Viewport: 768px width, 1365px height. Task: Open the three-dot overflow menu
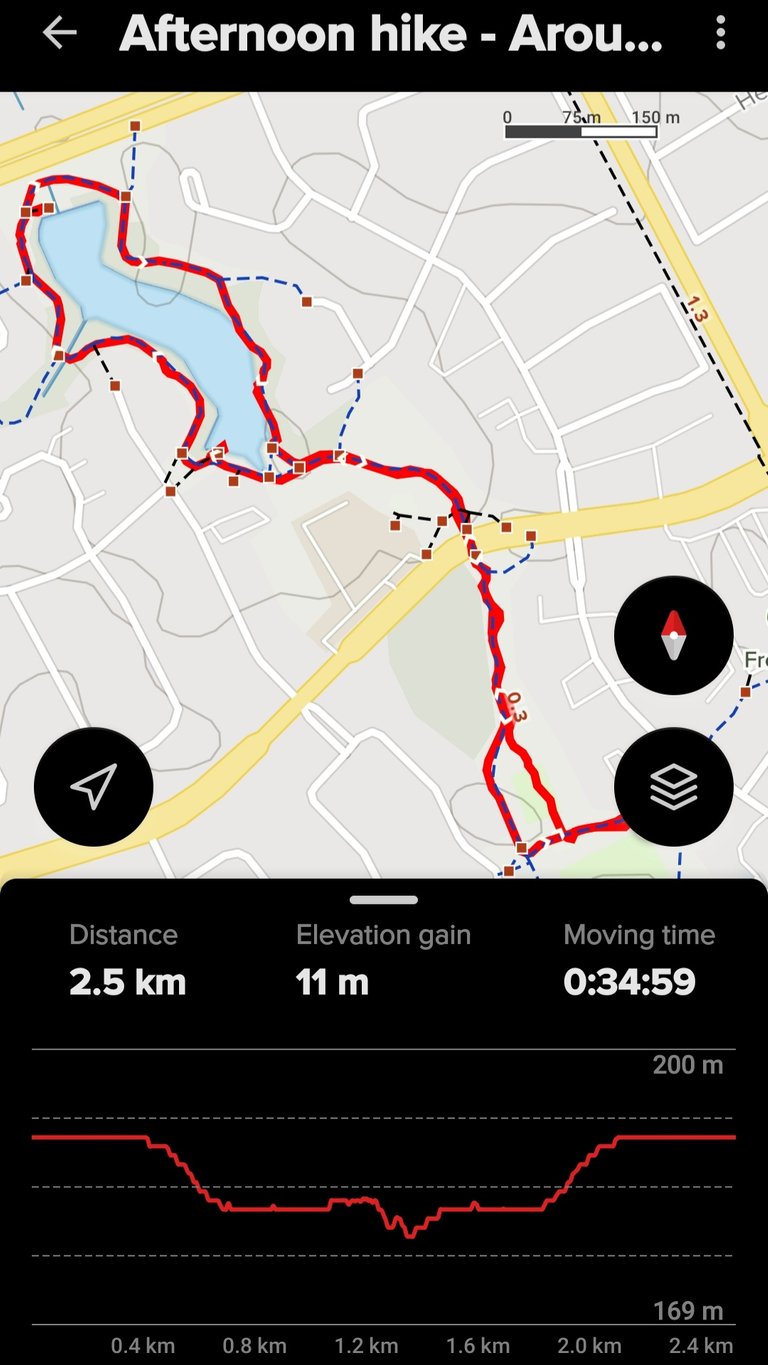click(721, 33)
